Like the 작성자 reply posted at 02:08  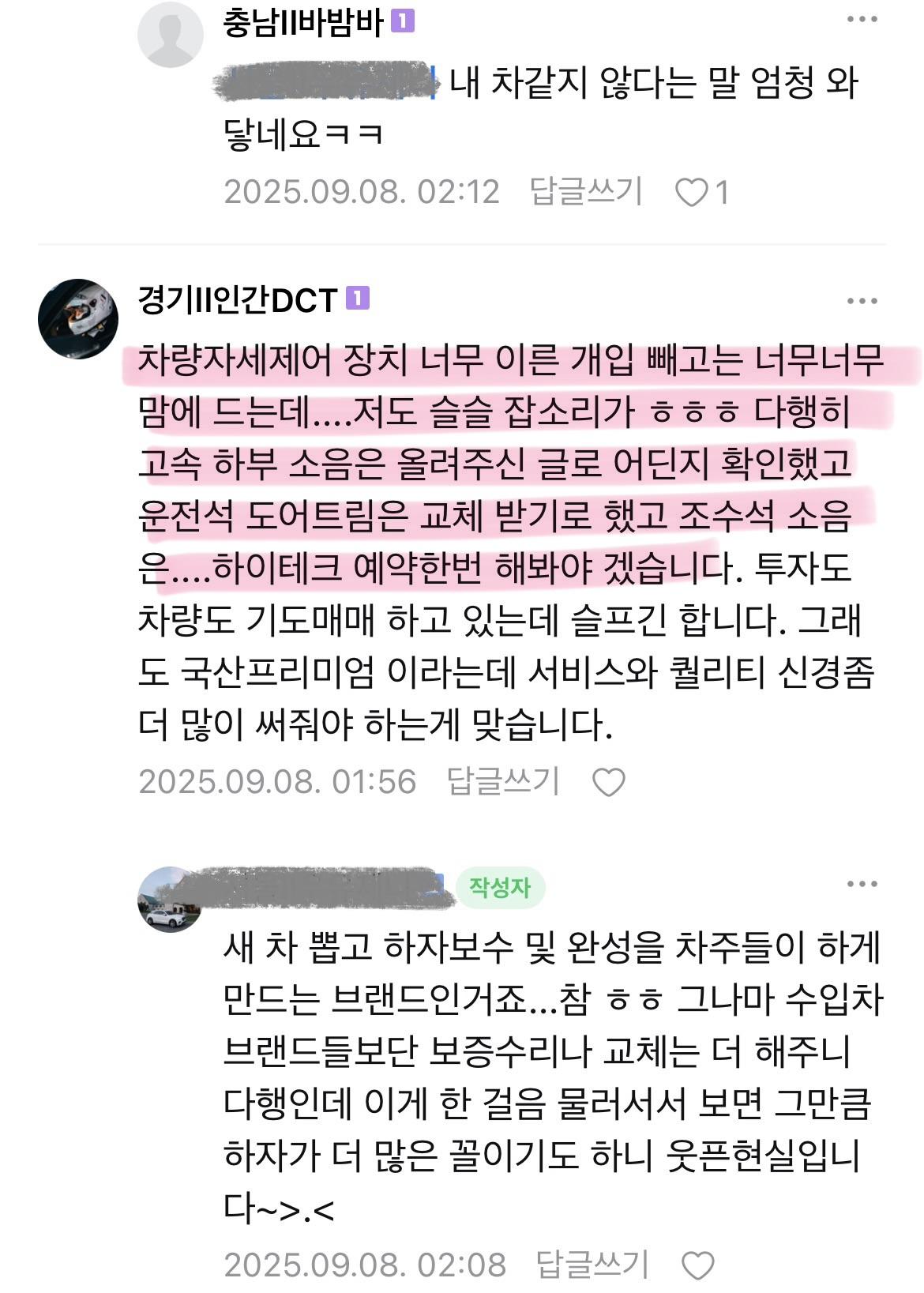click(697, 1265)
